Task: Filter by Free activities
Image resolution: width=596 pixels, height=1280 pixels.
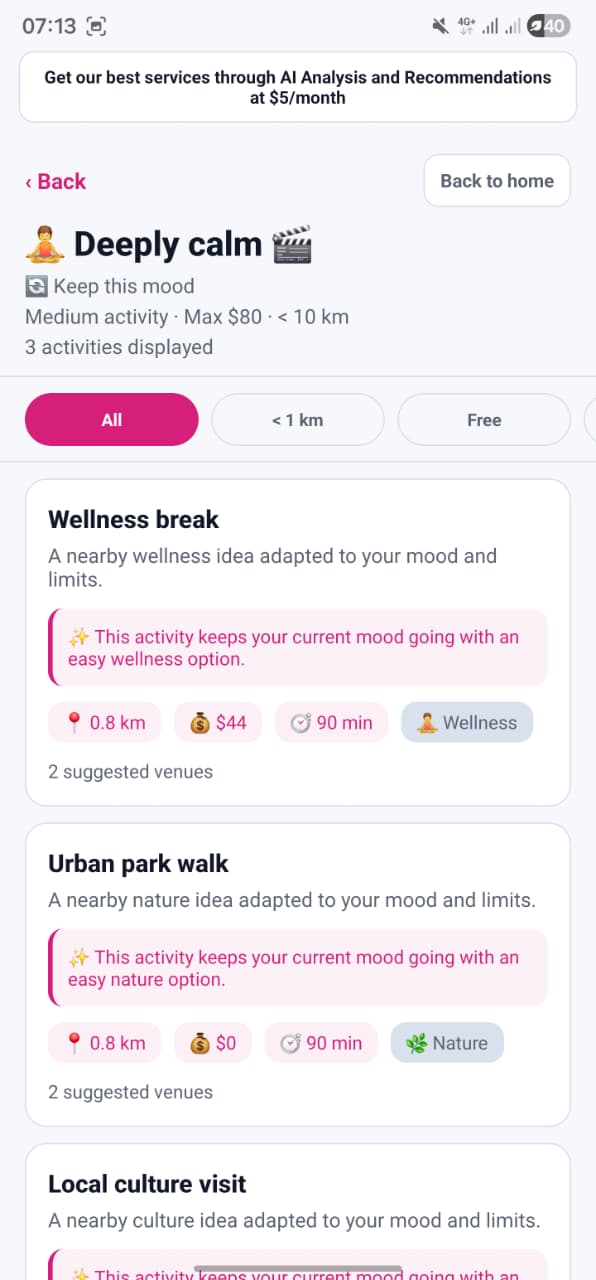Action: pos(484,420)
